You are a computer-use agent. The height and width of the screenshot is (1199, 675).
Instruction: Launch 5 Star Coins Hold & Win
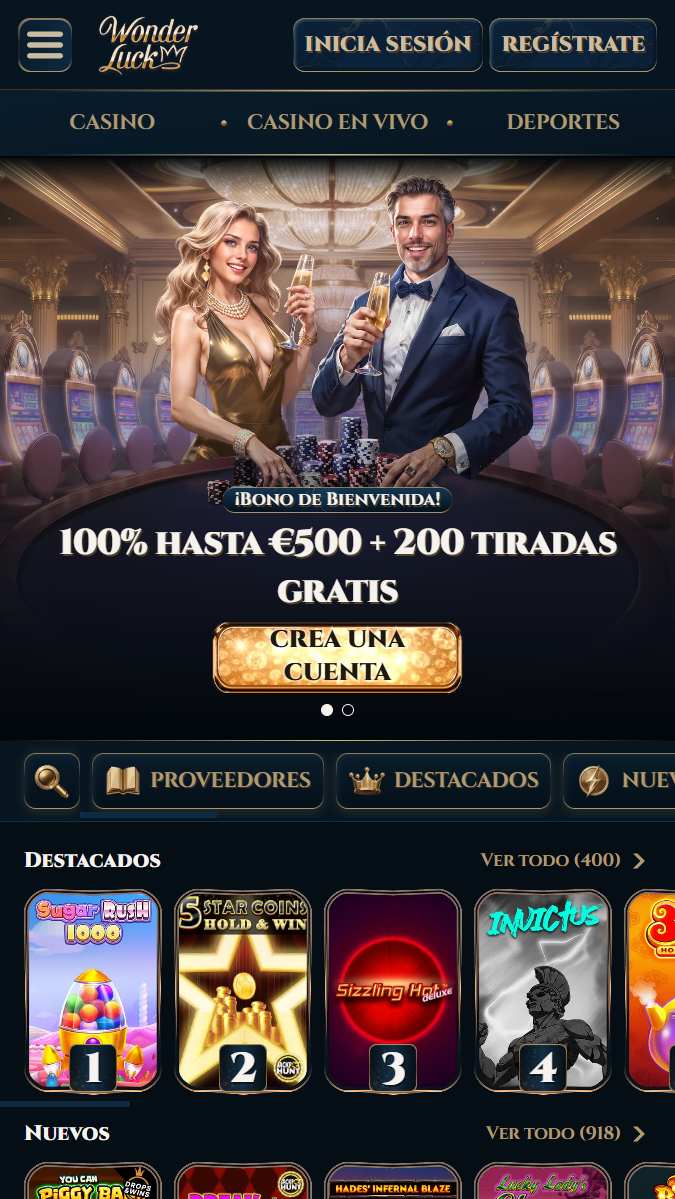(243, 991)
